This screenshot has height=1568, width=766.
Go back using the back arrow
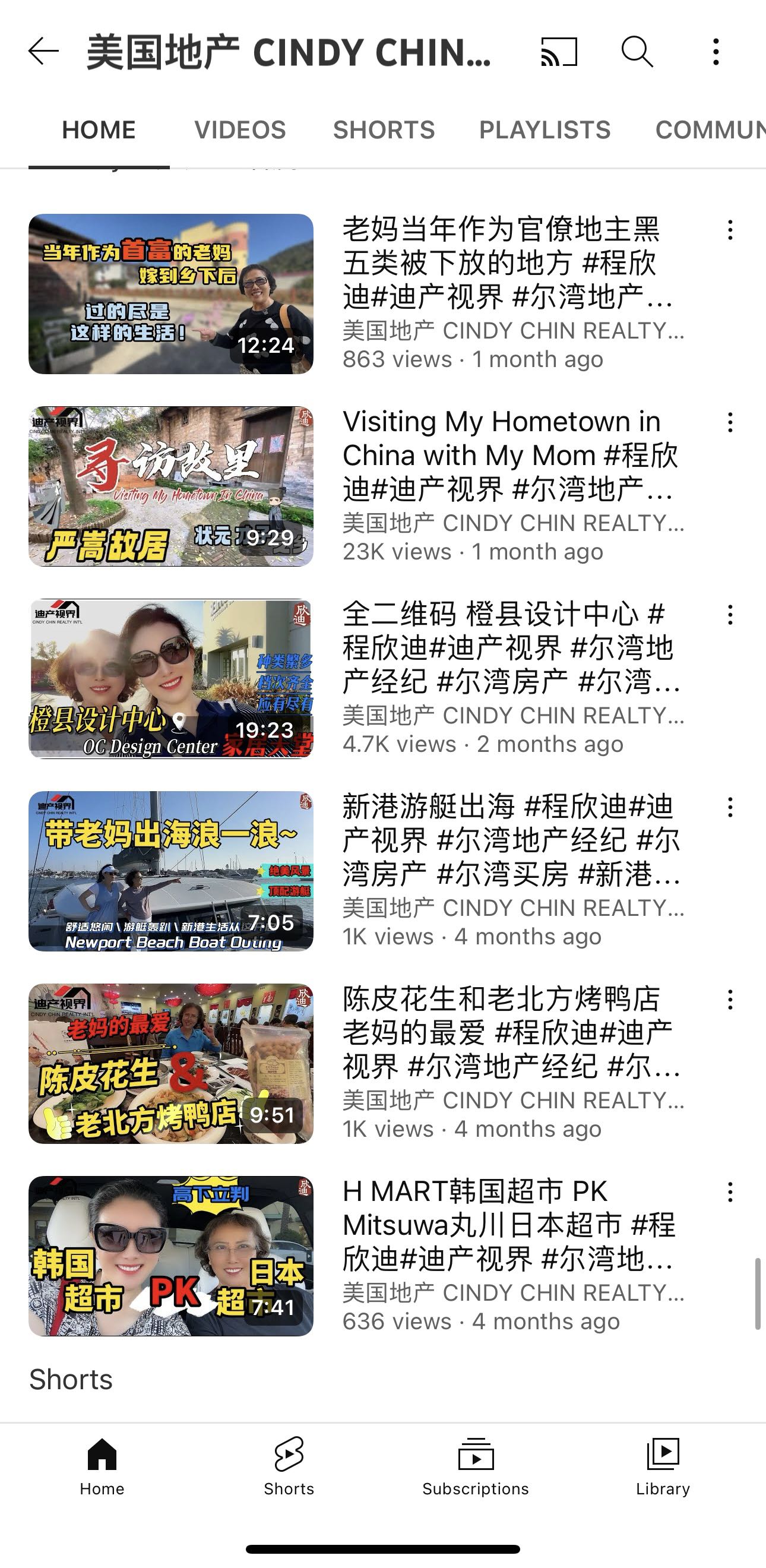[43, 51]
